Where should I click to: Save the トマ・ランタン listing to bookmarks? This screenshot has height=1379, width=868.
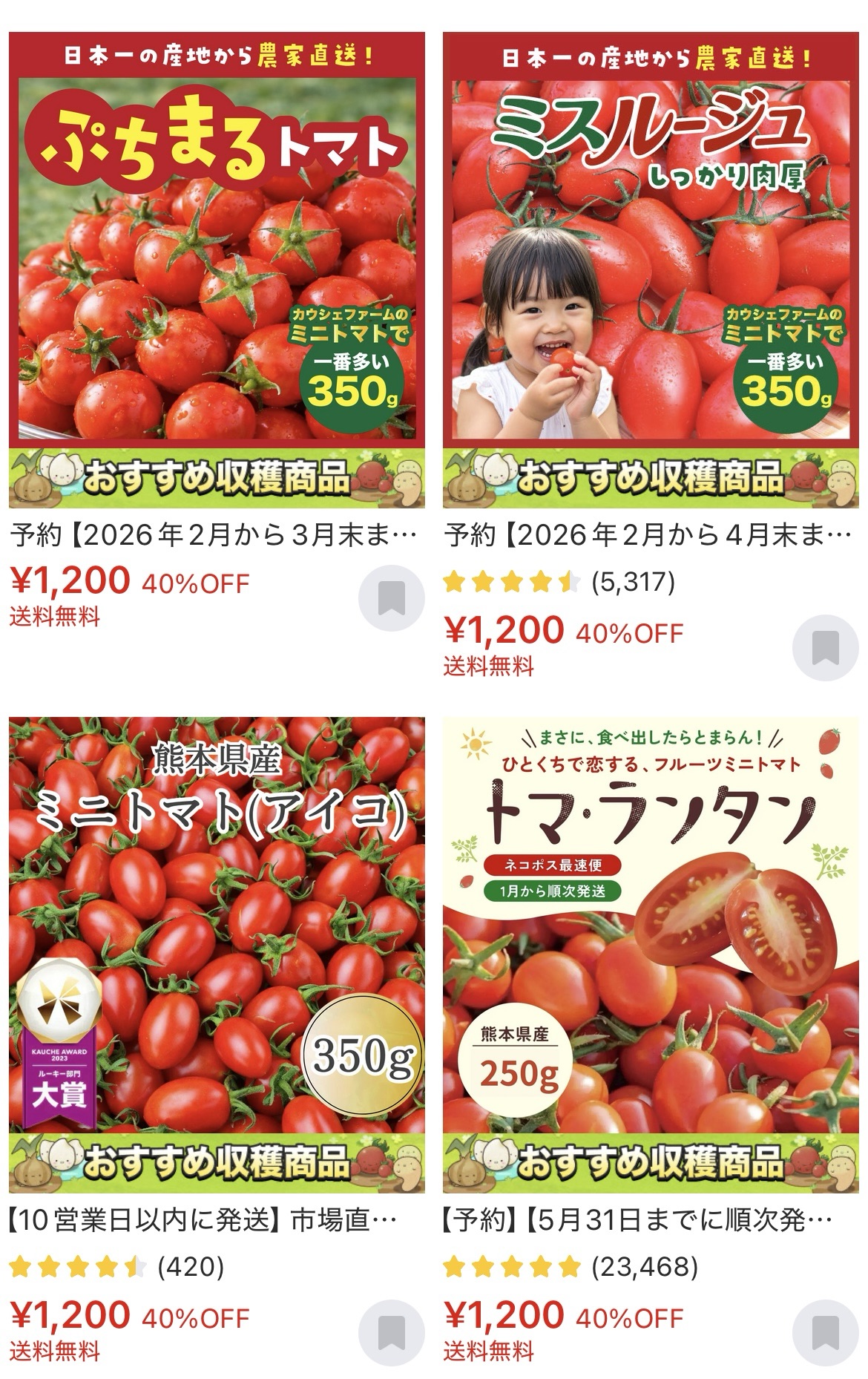tap(825, 1333)
